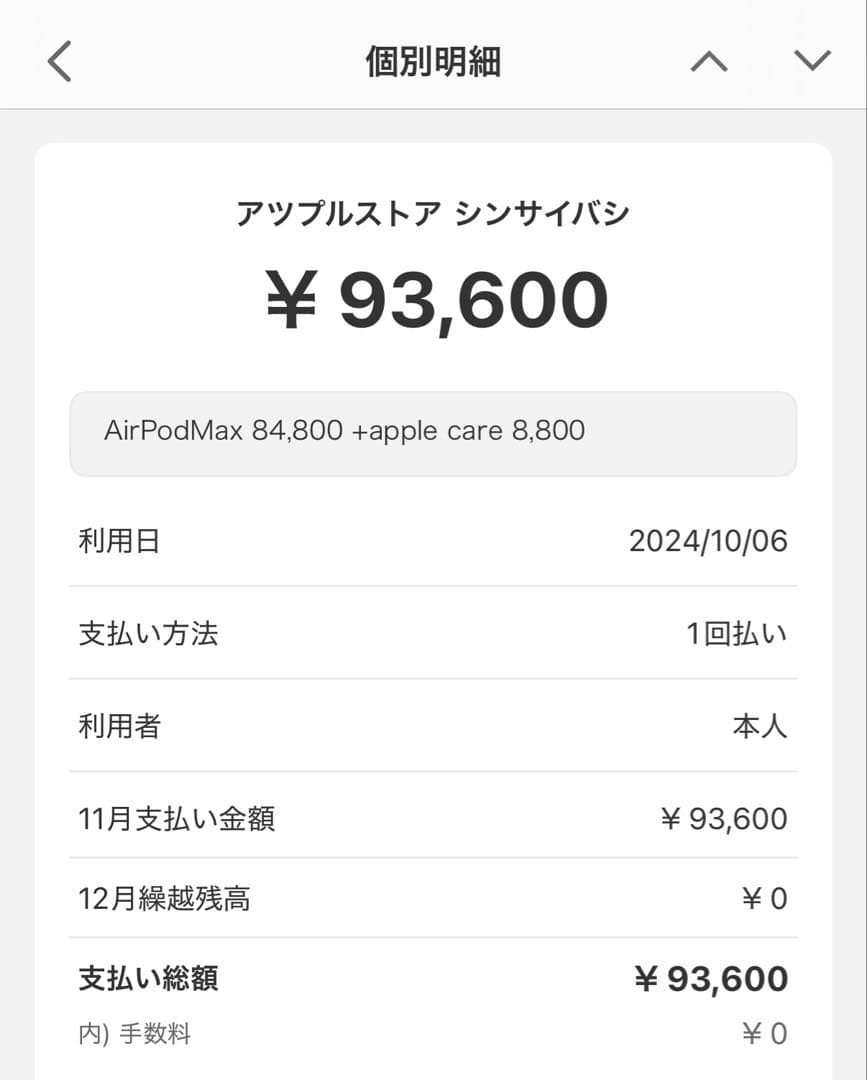867x1080 pixels.
Task: Click the up chevron for previous transaction
Action: point(709,60)
